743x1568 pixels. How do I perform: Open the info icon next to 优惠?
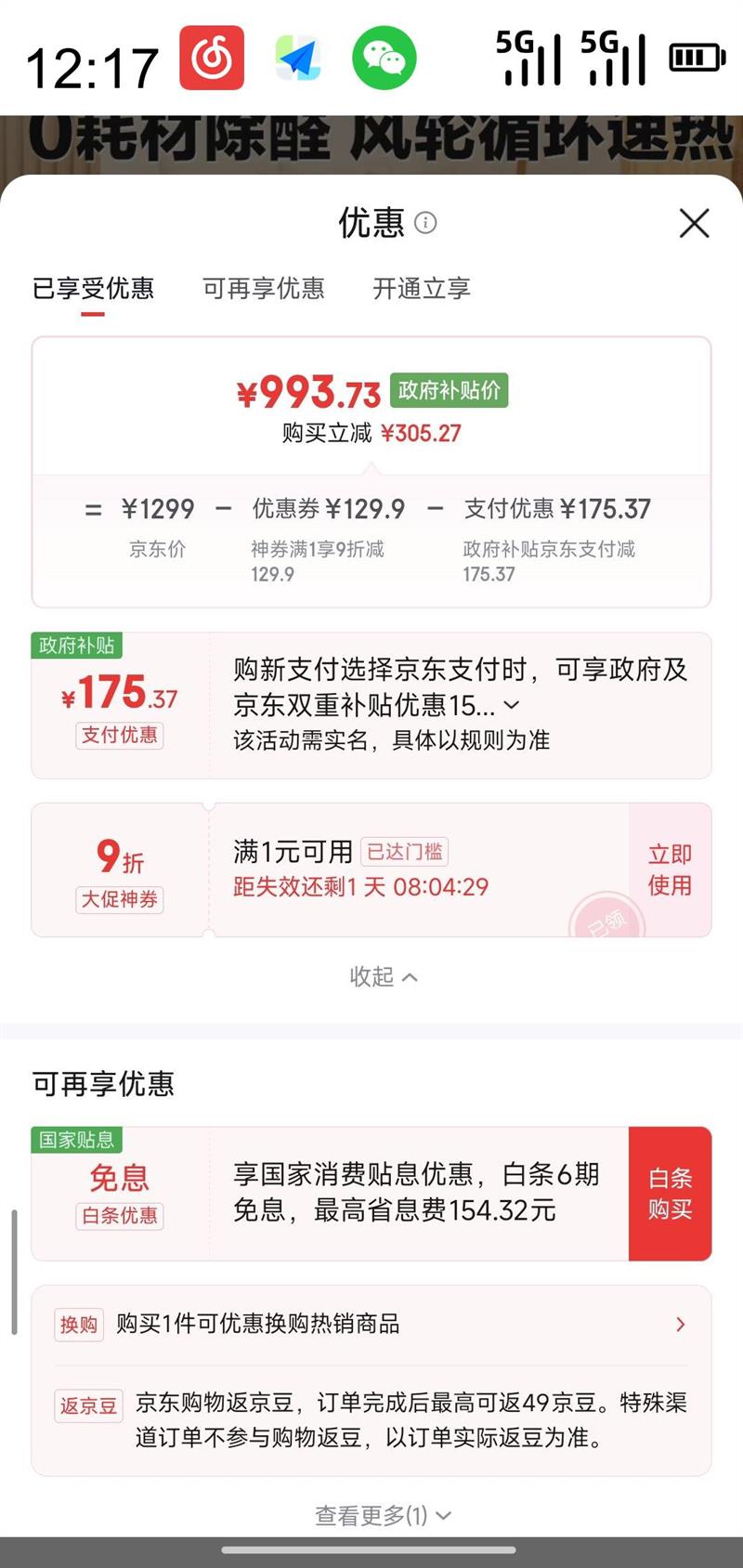coord(425,223)
